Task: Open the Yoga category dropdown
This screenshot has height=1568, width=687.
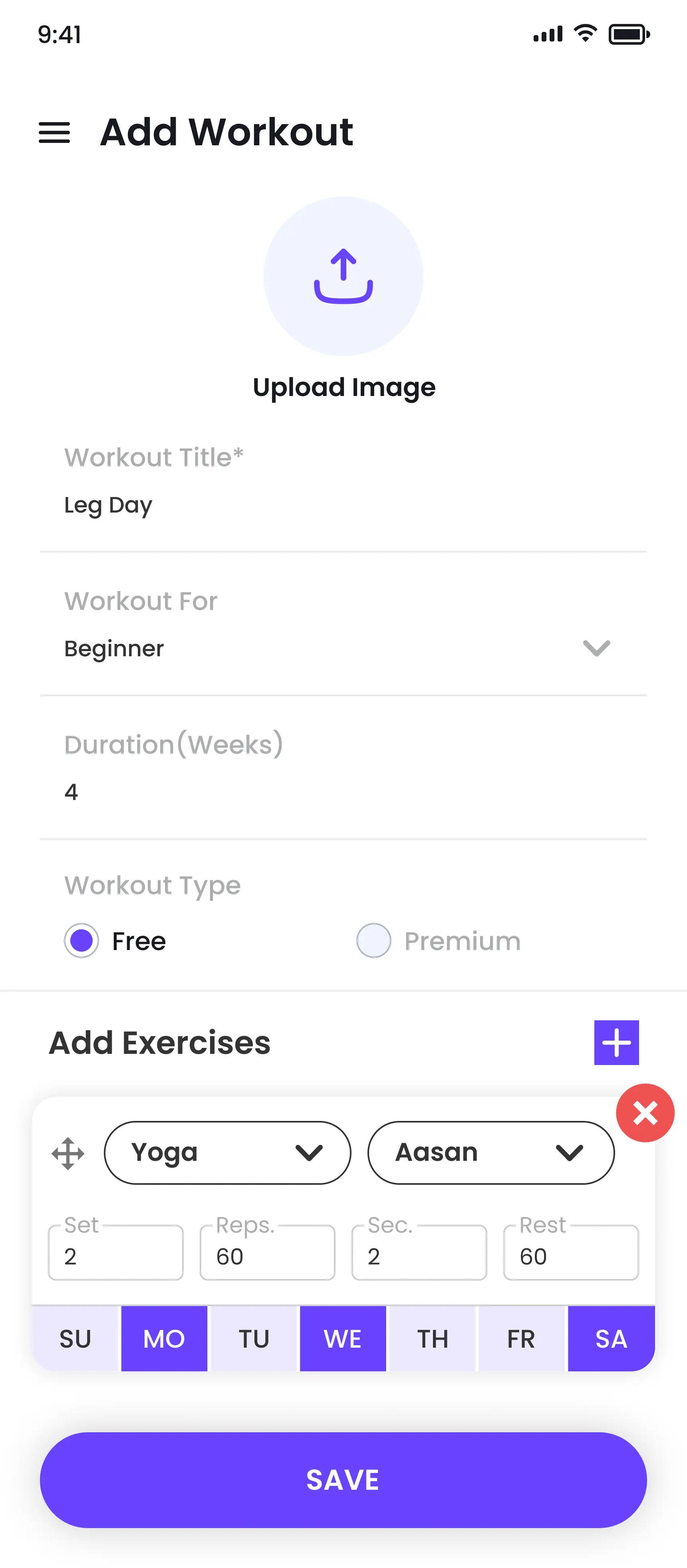Action: tap(227, 1152)
